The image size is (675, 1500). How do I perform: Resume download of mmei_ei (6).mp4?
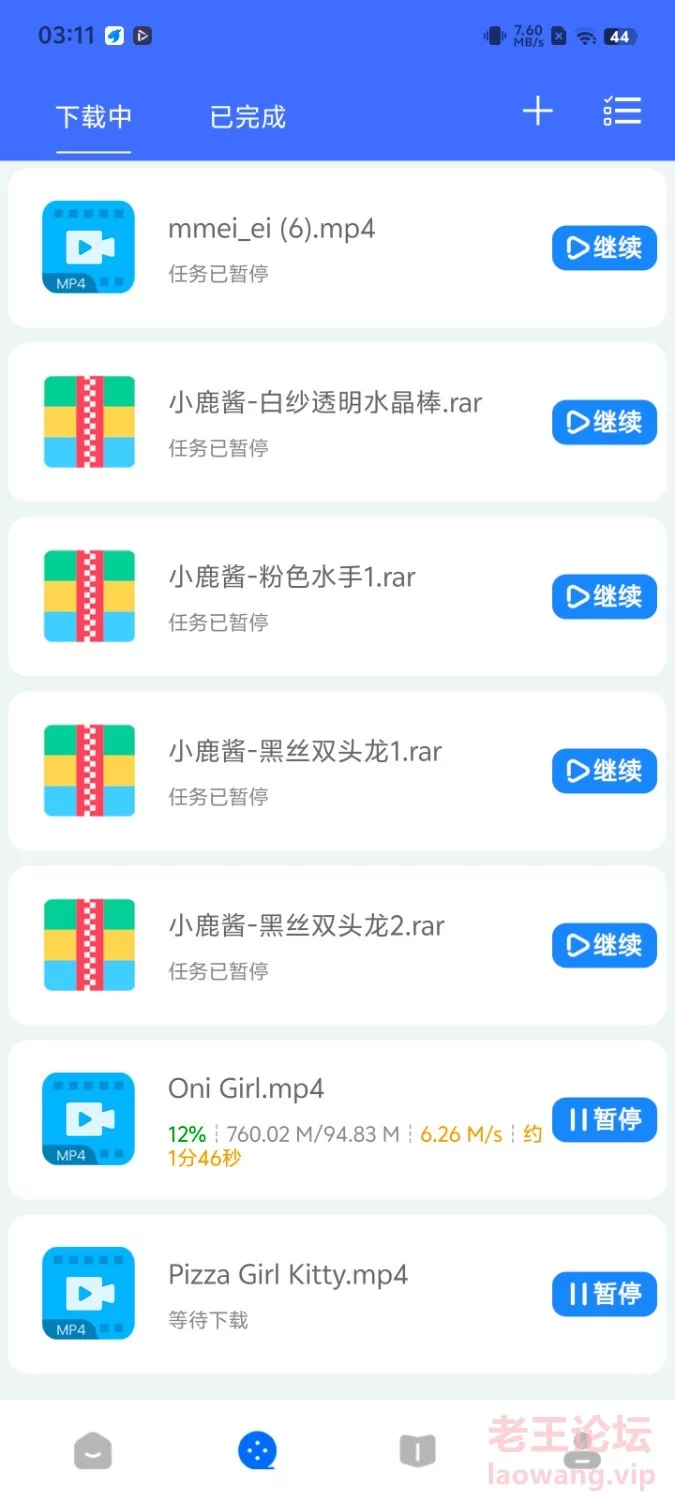point(604,247)
